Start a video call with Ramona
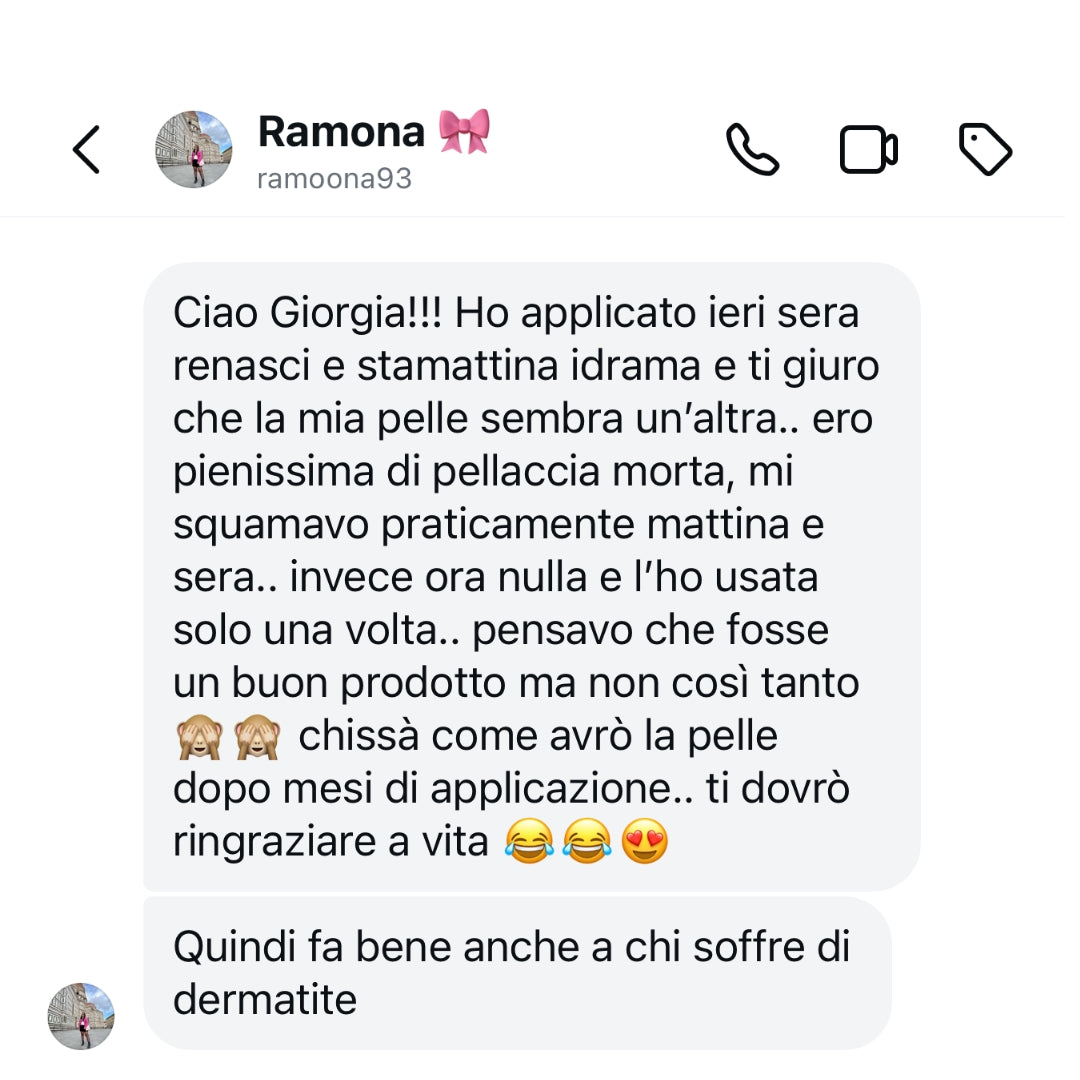 pos(868,150)
